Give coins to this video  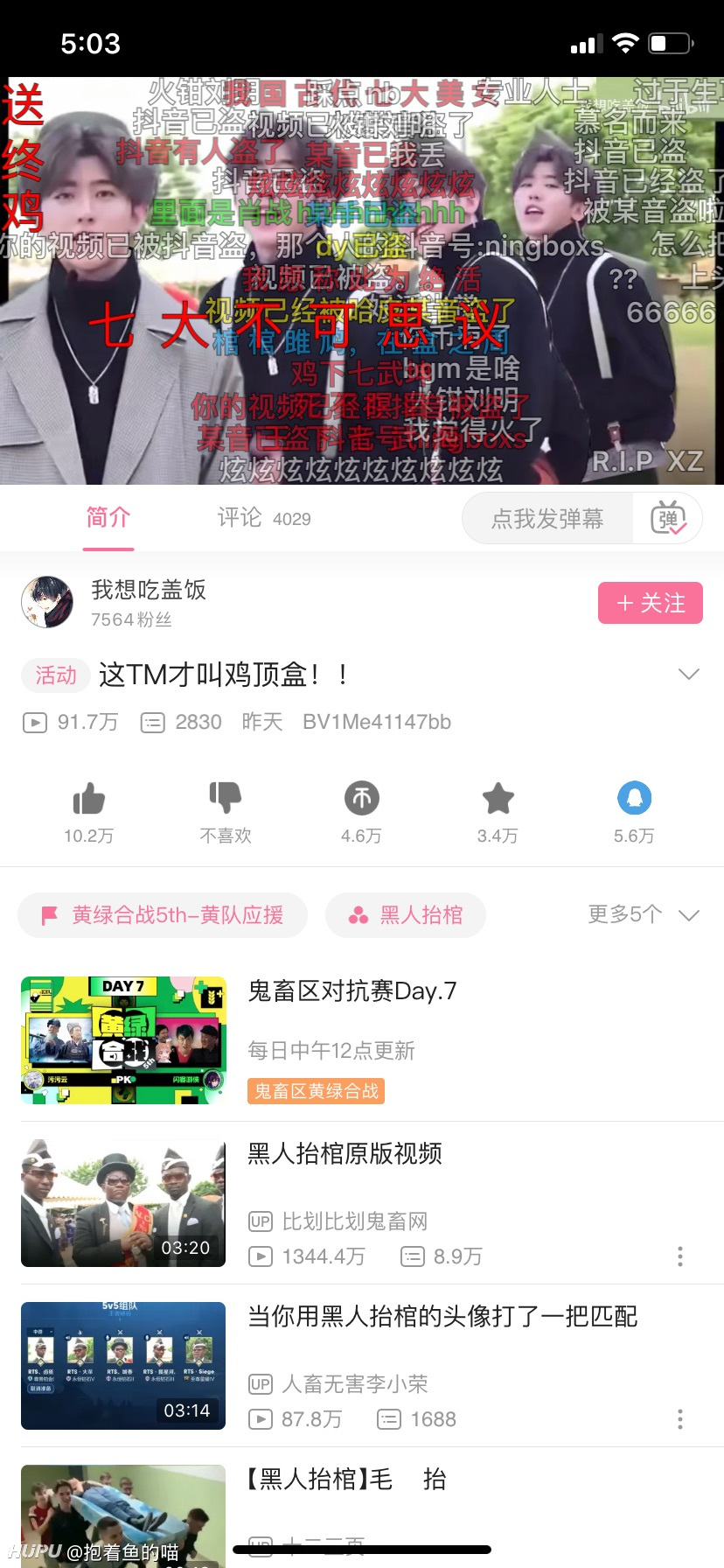tap(361, 798)
